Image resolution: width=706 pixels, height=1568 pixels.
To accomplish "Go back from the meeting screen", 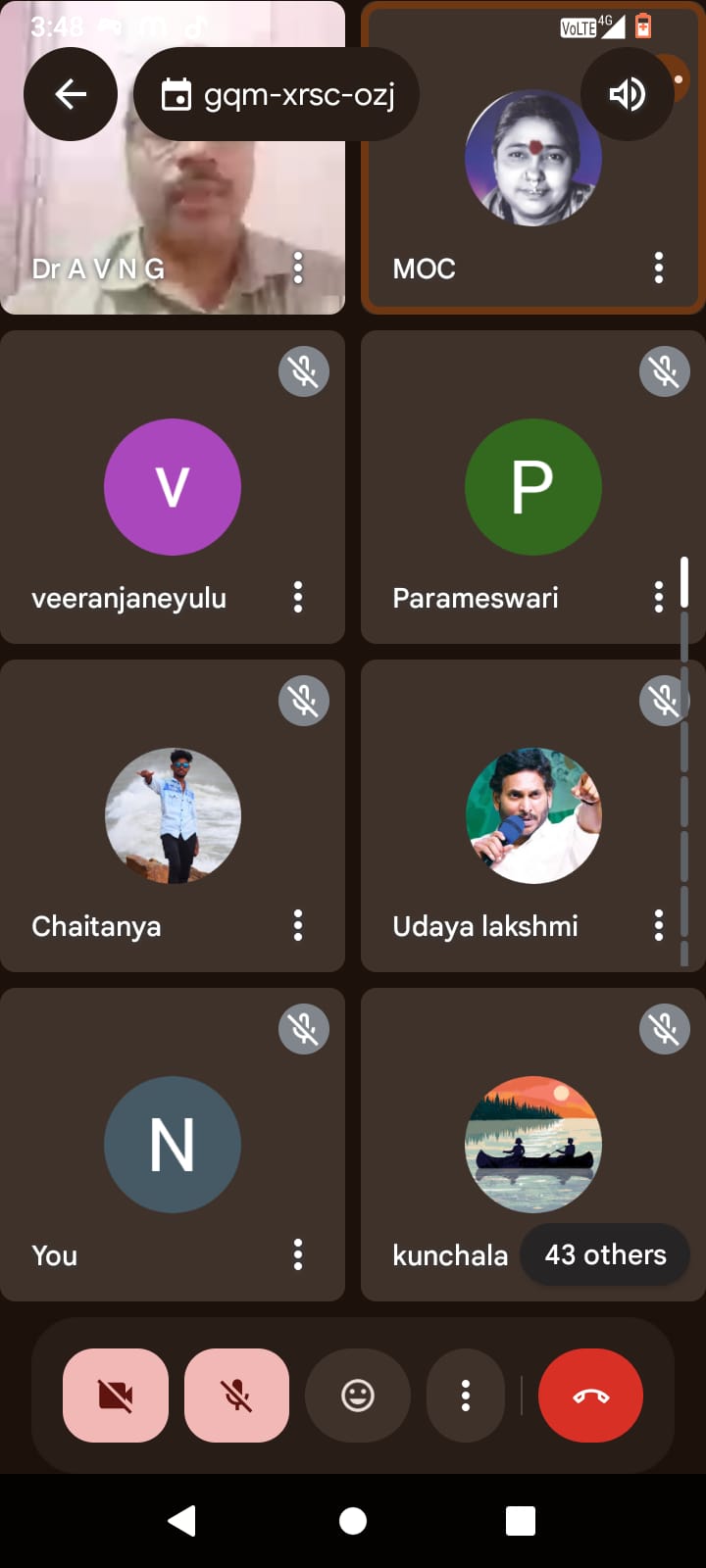I will pyautogui.click(x=71, y=94).
